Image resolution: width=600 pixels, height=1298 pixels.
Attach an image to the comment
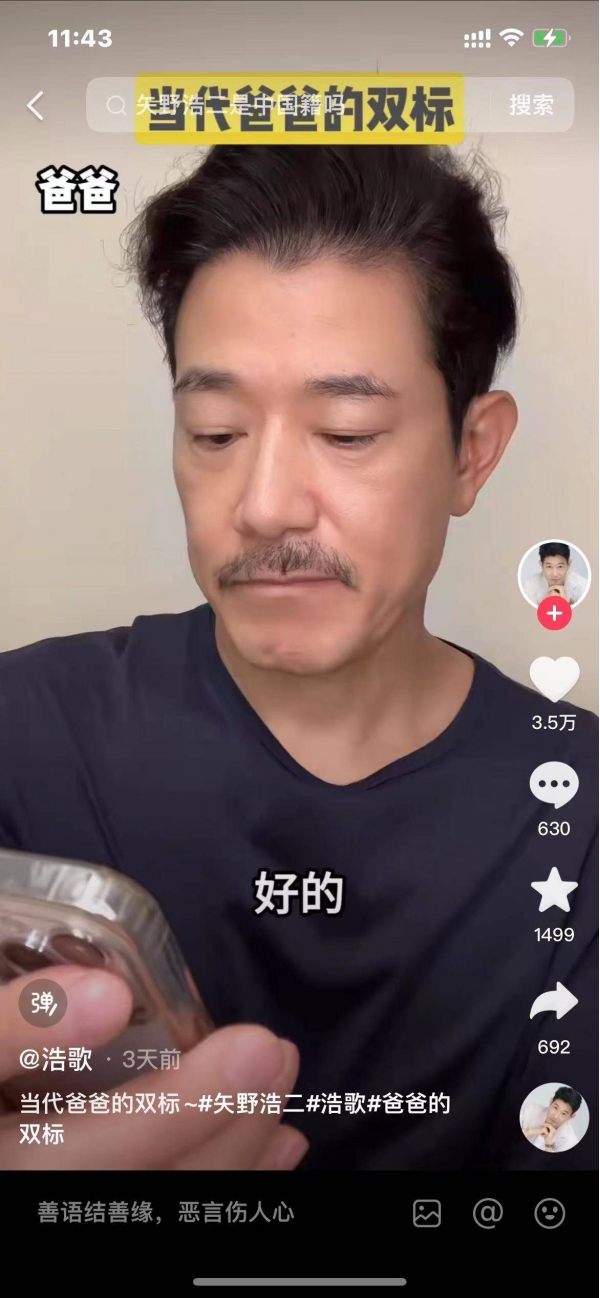click(x=427, y=1213)
